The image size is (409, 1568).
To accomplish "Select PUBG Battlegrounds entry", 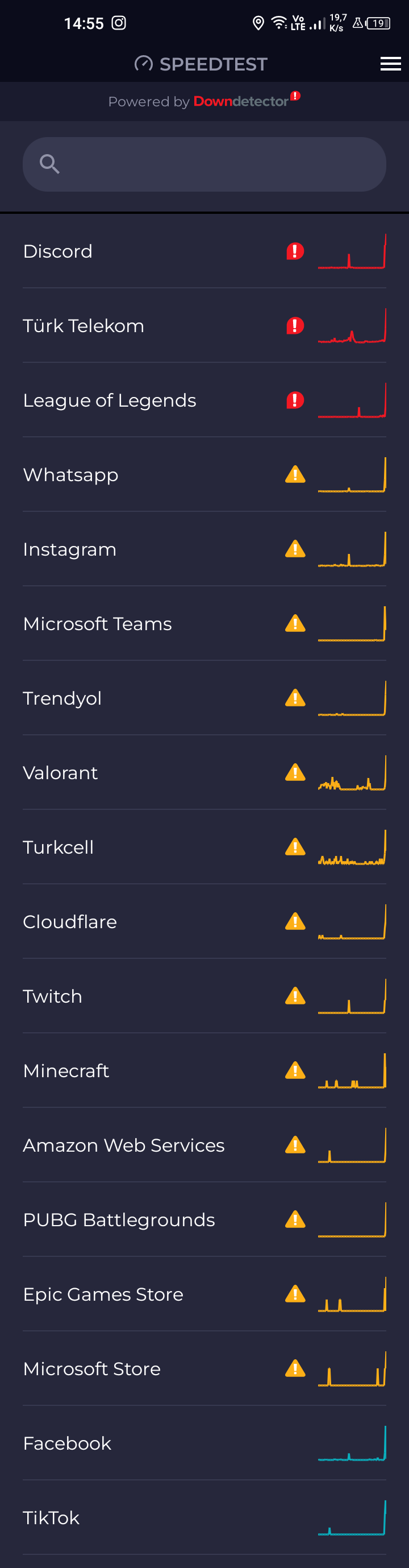I will point(204,1220).
